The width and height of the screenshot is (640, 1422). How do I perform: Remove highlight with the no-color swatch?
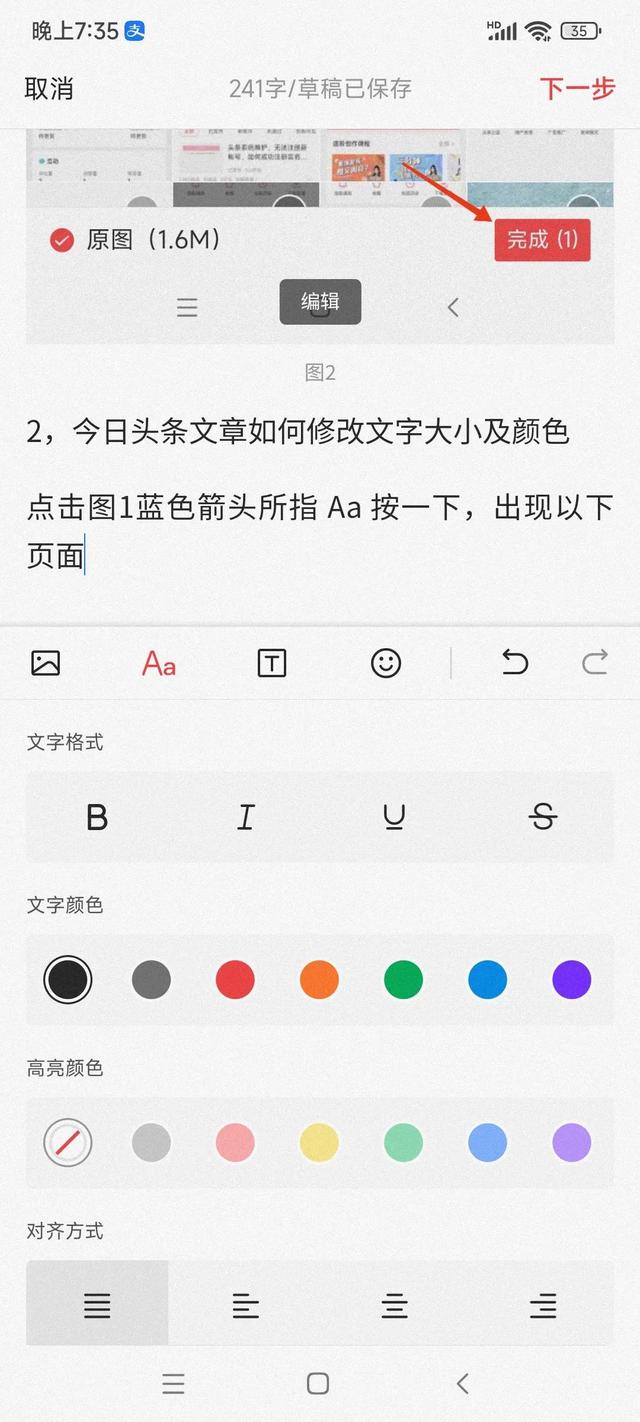click(x=68, y=1142)
